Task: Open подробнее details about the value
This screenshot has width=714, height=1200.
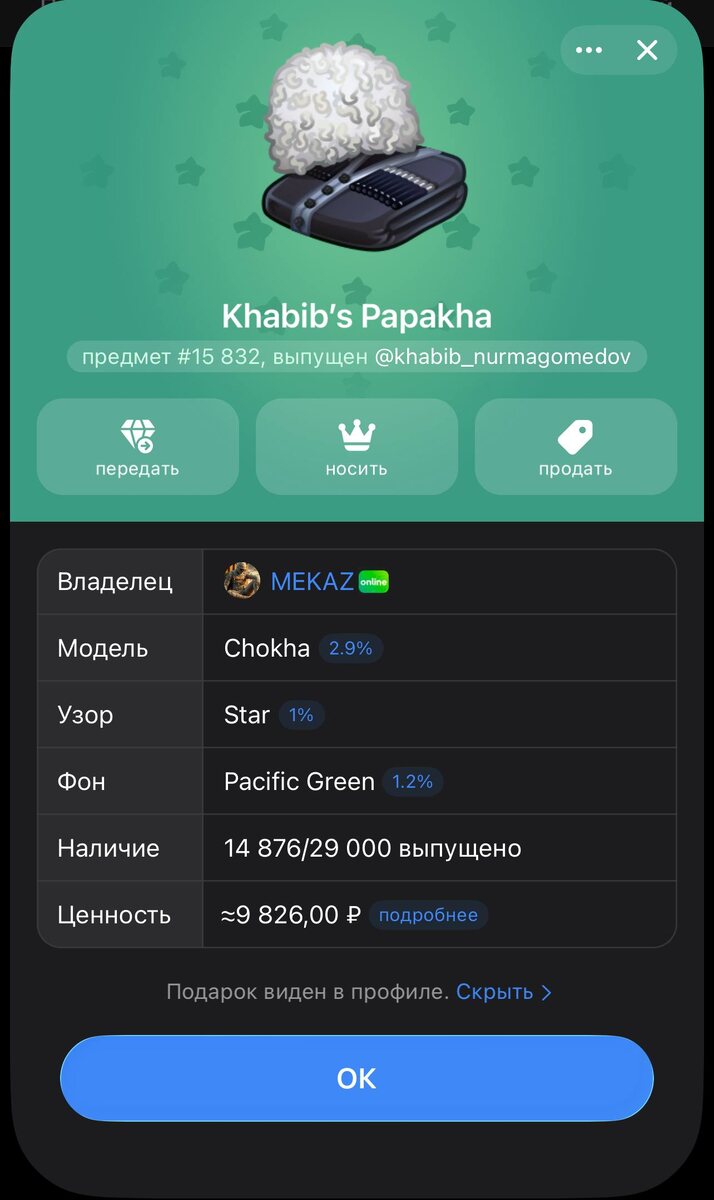Action: click(428, 915)
